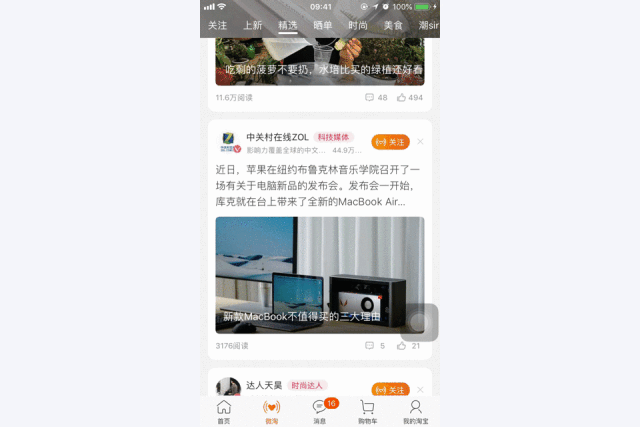Comment on the MacBook post with 5 comments

(x=374, y=346)
